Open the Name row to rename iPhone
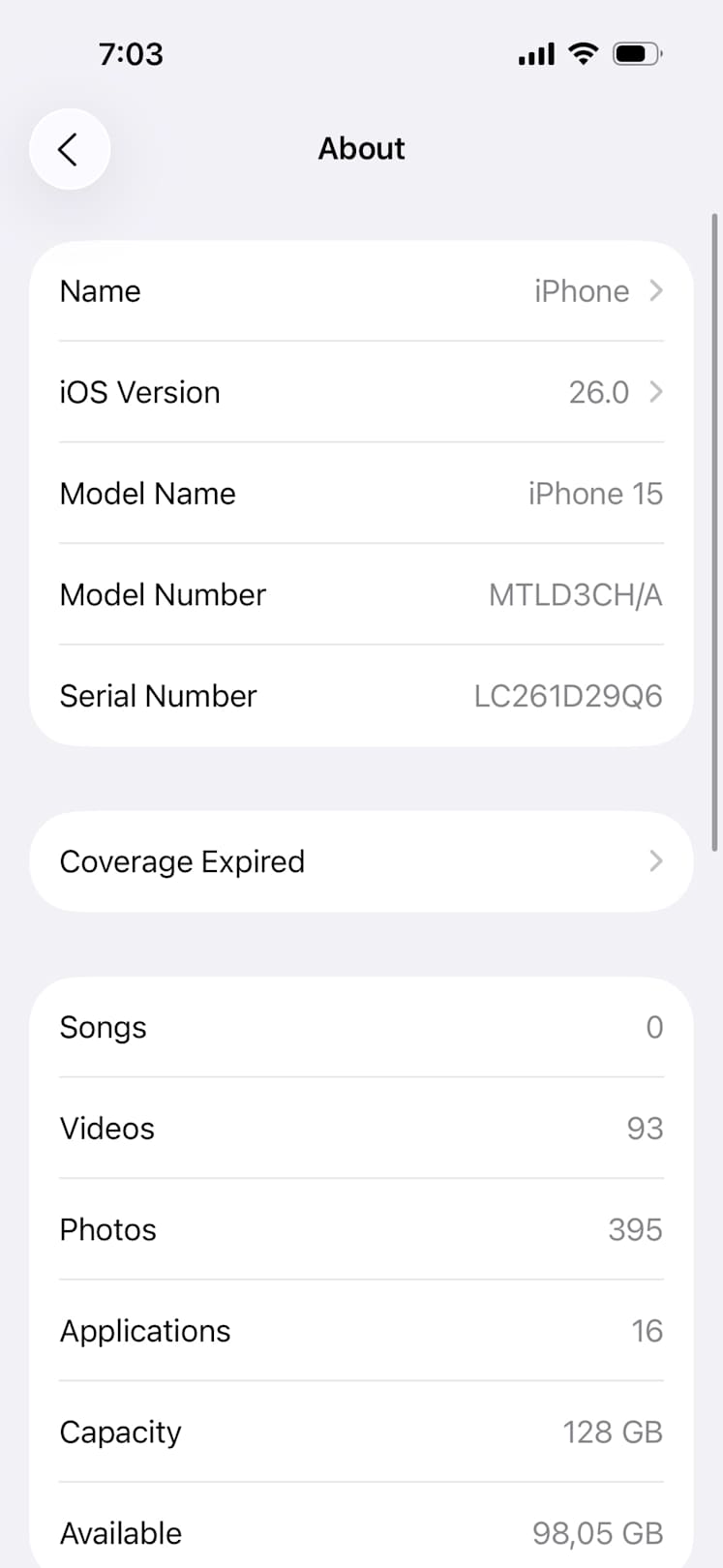Screen dimensions: 723x1568 [x=361, y=291]
